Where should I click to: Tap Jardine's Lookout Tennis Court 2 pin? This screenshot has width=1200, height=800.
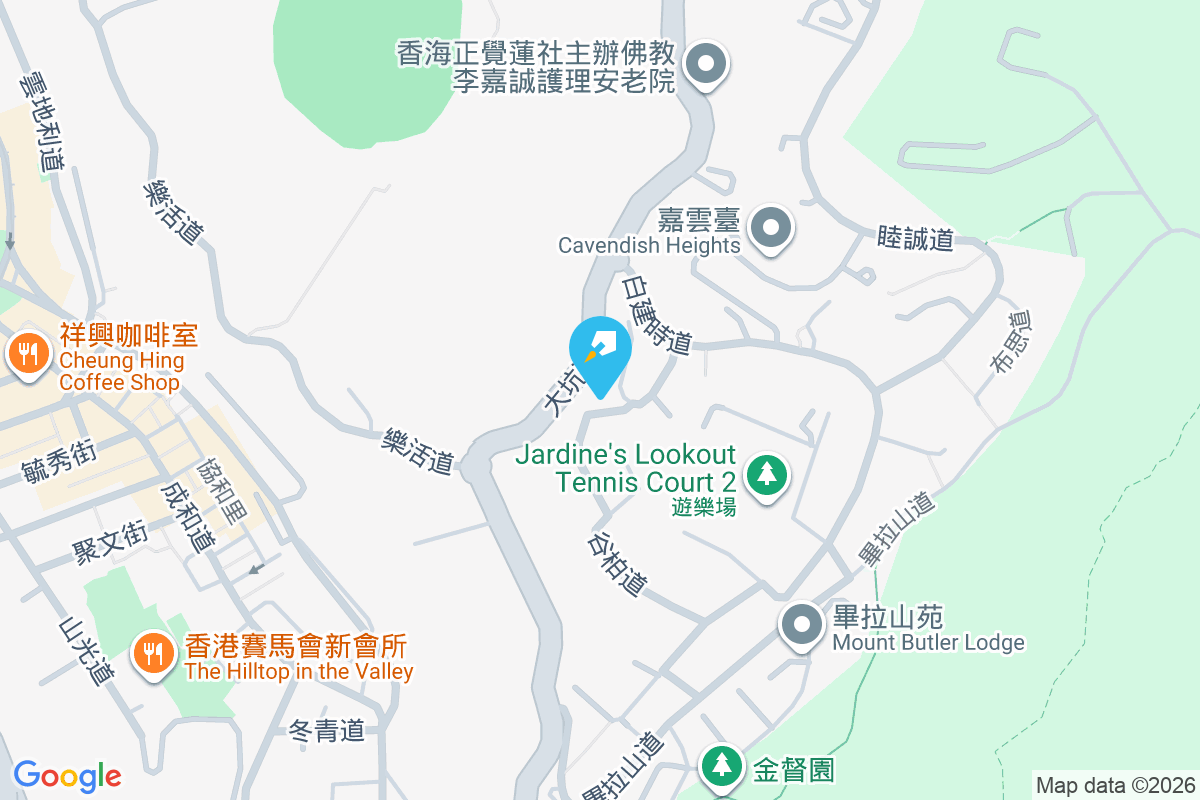click(767, 474)
